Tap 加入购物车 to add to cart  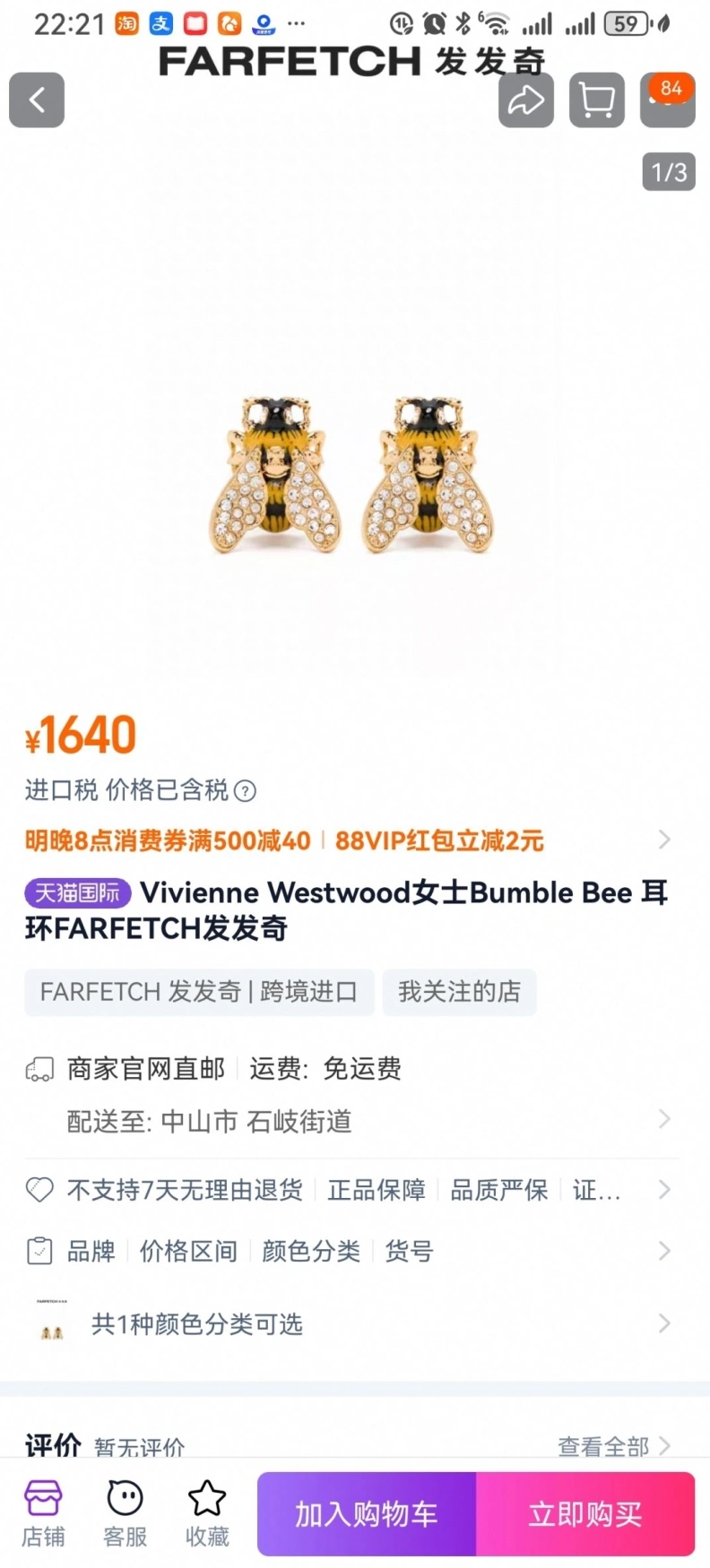367,1513
